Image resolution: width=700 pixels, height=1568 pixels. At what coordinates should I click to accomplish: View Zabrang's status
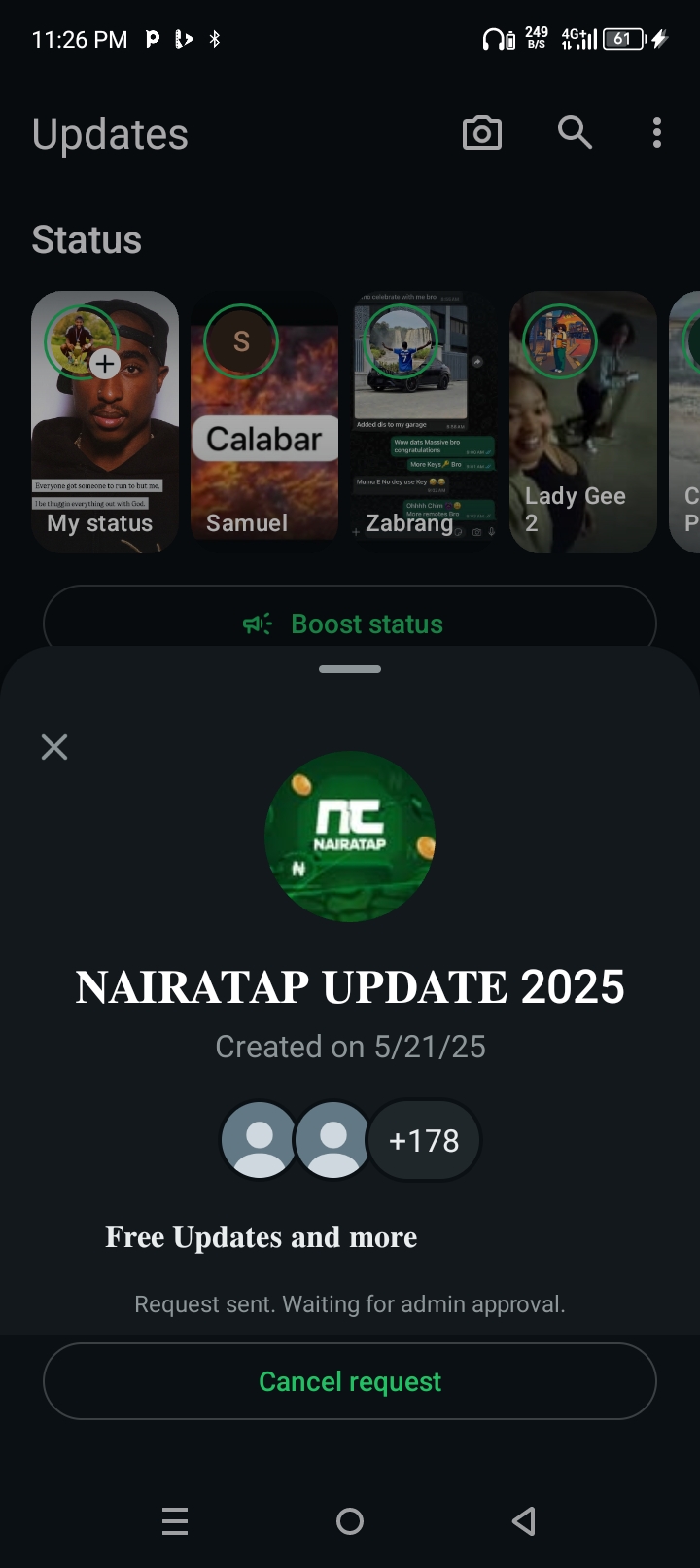423,422
